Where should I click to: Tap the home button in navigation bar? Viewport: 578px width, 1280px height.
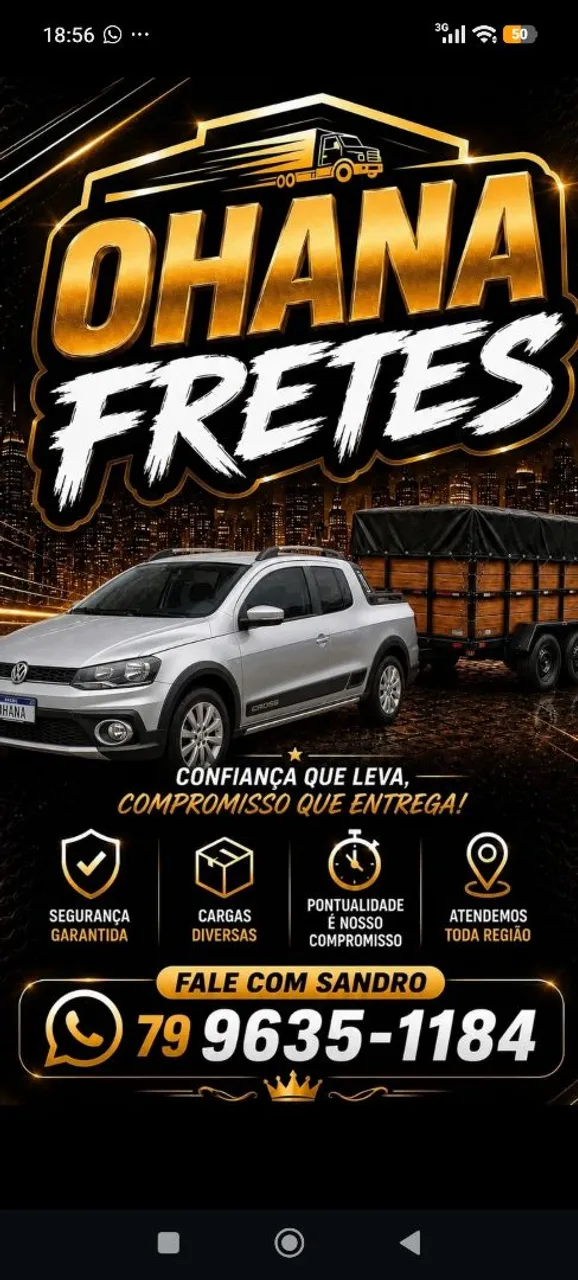click(289, 1242)
